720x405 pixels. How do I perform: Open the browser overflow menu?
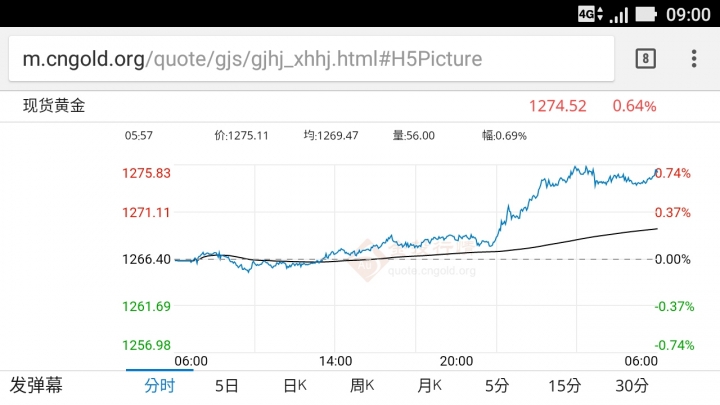click(x=694, y=59)
